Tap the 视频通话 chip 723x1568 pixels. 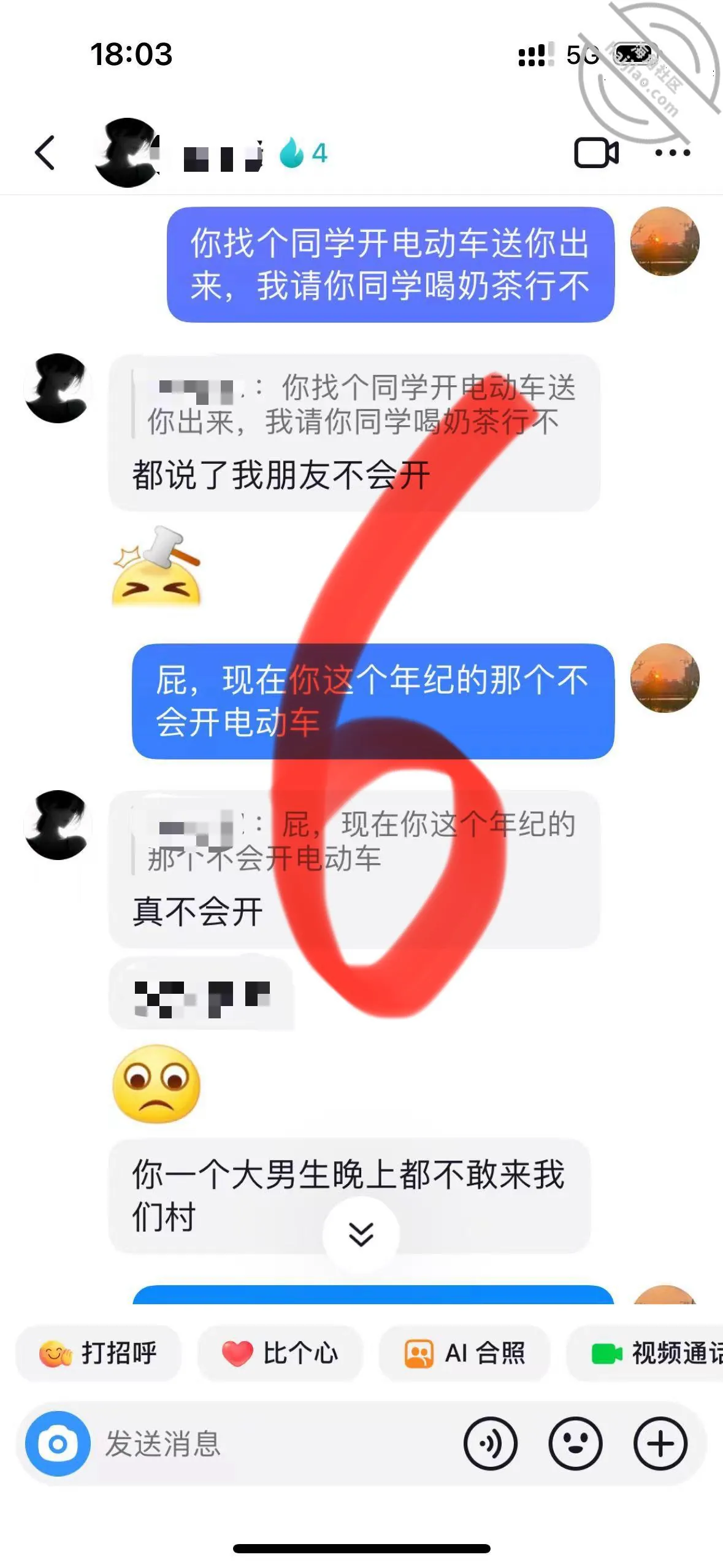click(x=645, y=1353)
